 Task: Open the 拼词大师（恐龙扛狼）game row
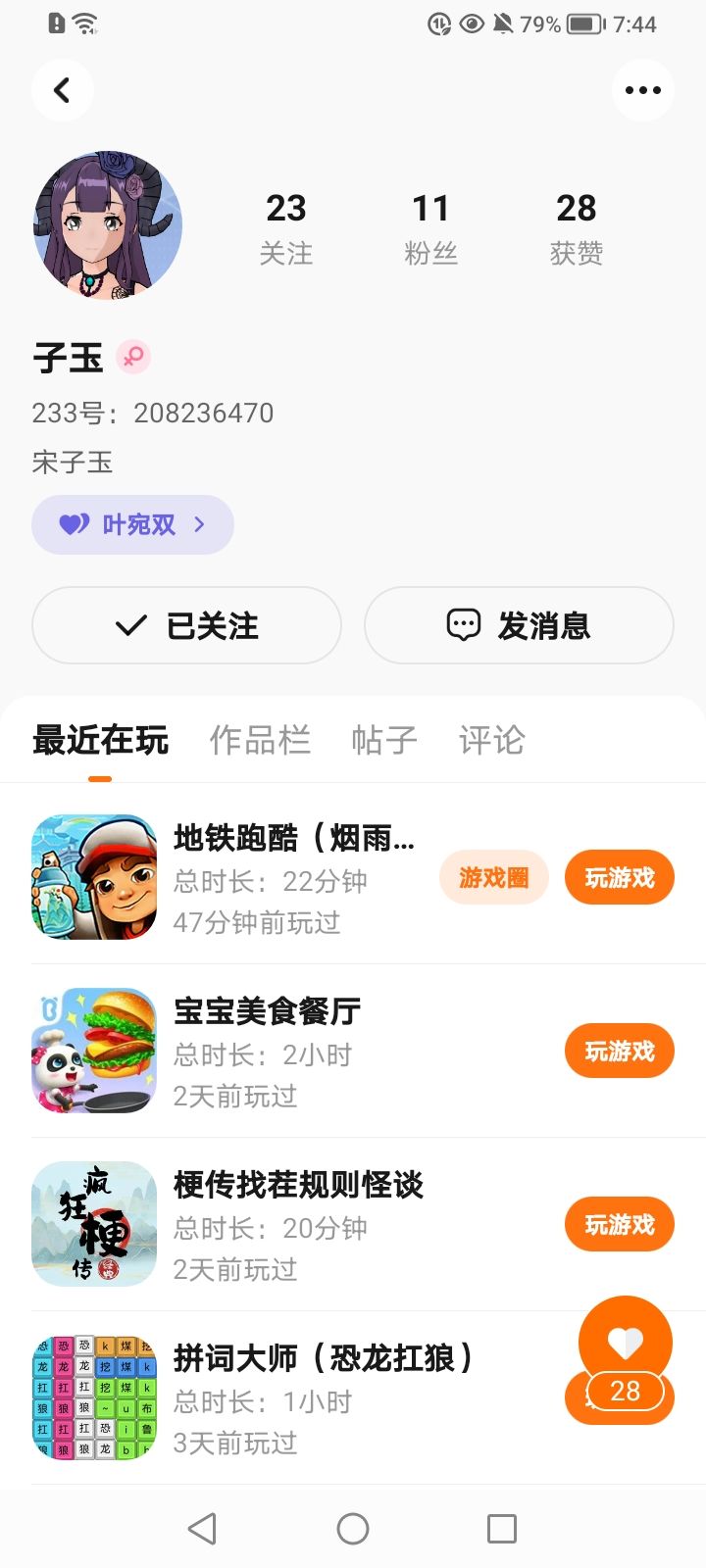[324, 1397]
